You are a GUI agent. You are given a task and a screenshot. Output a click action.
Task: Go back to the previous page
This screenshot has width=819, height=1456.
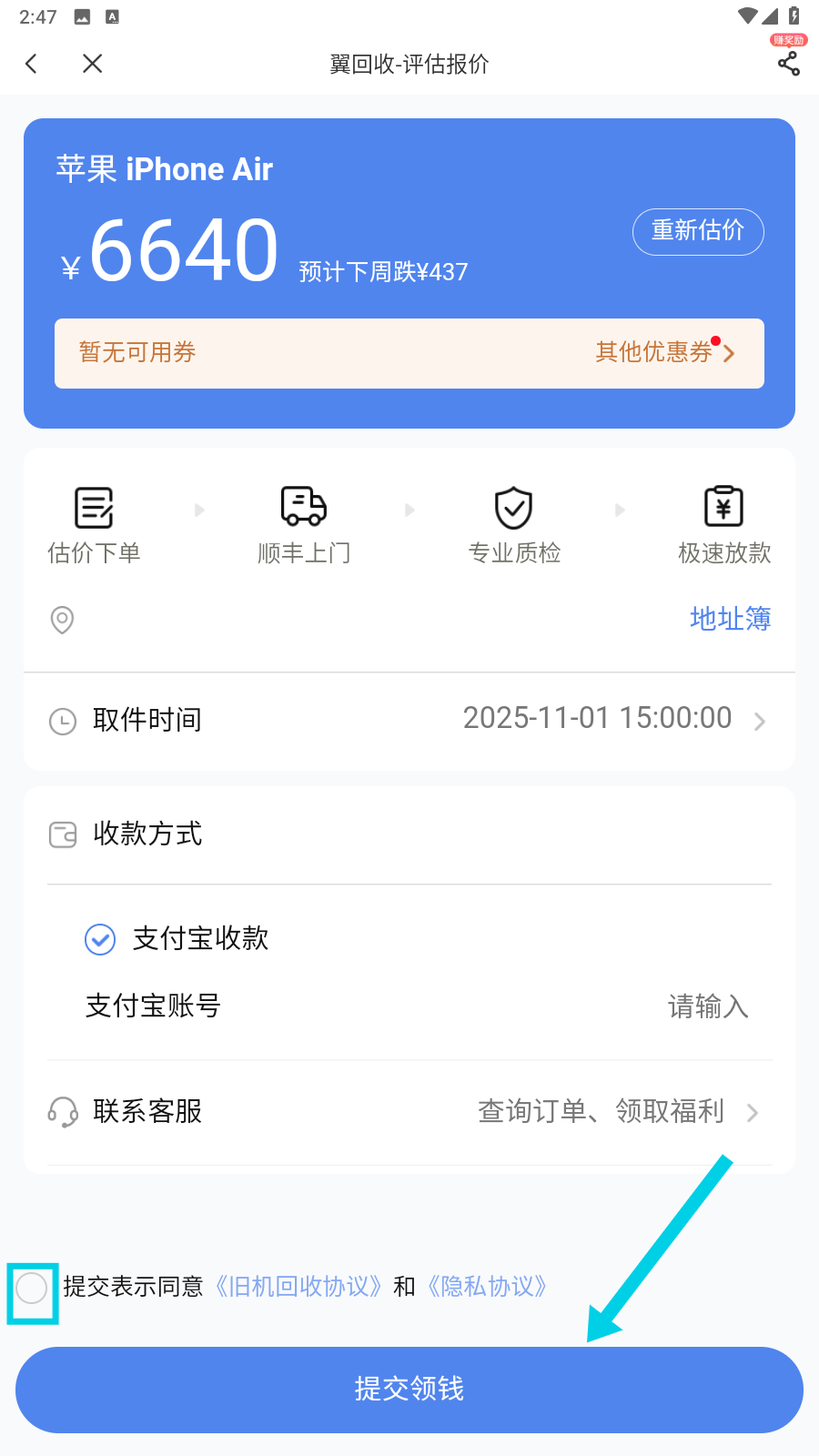[x=32, y=64]
